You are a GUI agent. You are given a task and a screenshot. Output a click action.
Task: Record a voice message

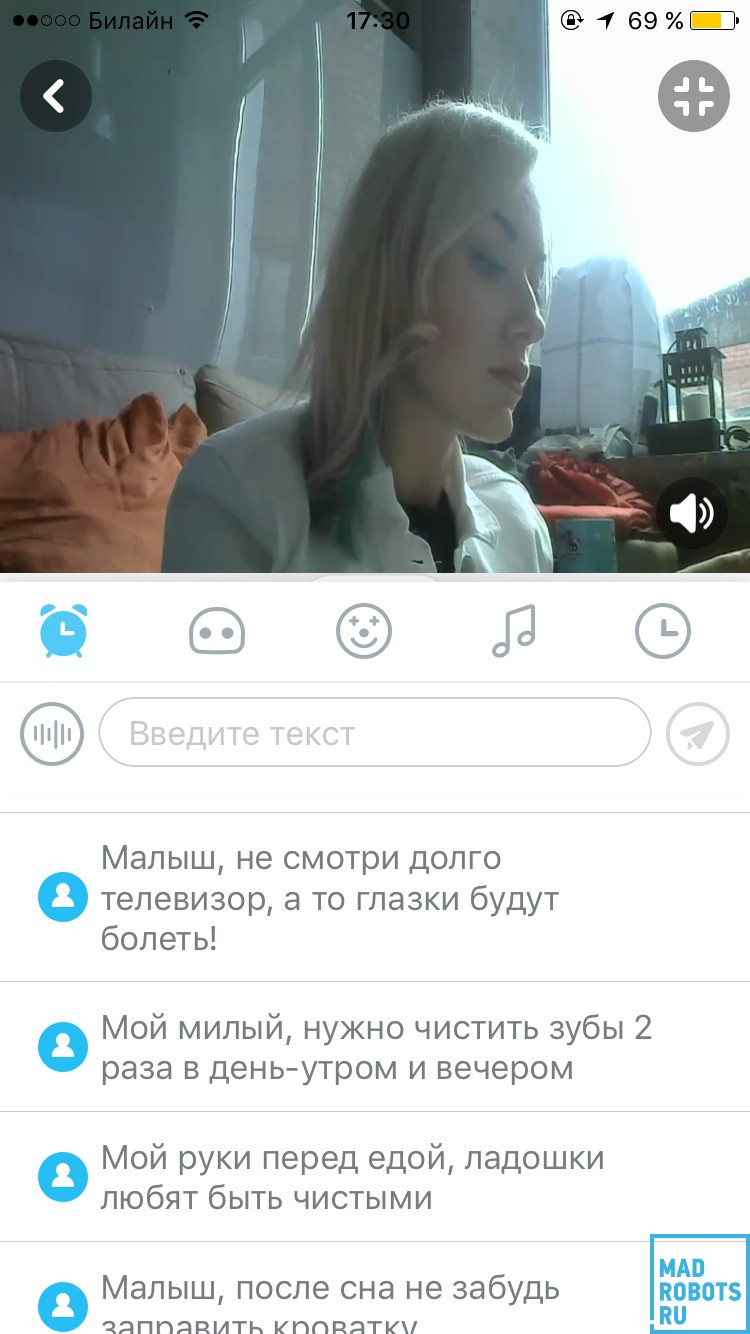[52, 734]
